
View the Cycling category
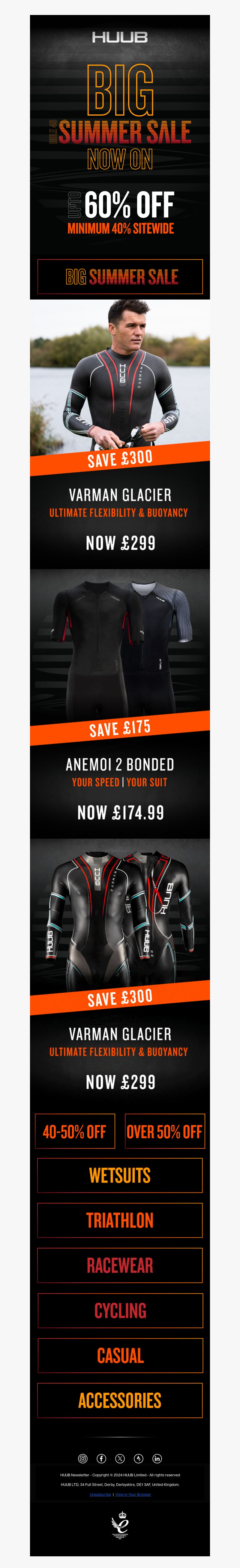(120, 1310)
